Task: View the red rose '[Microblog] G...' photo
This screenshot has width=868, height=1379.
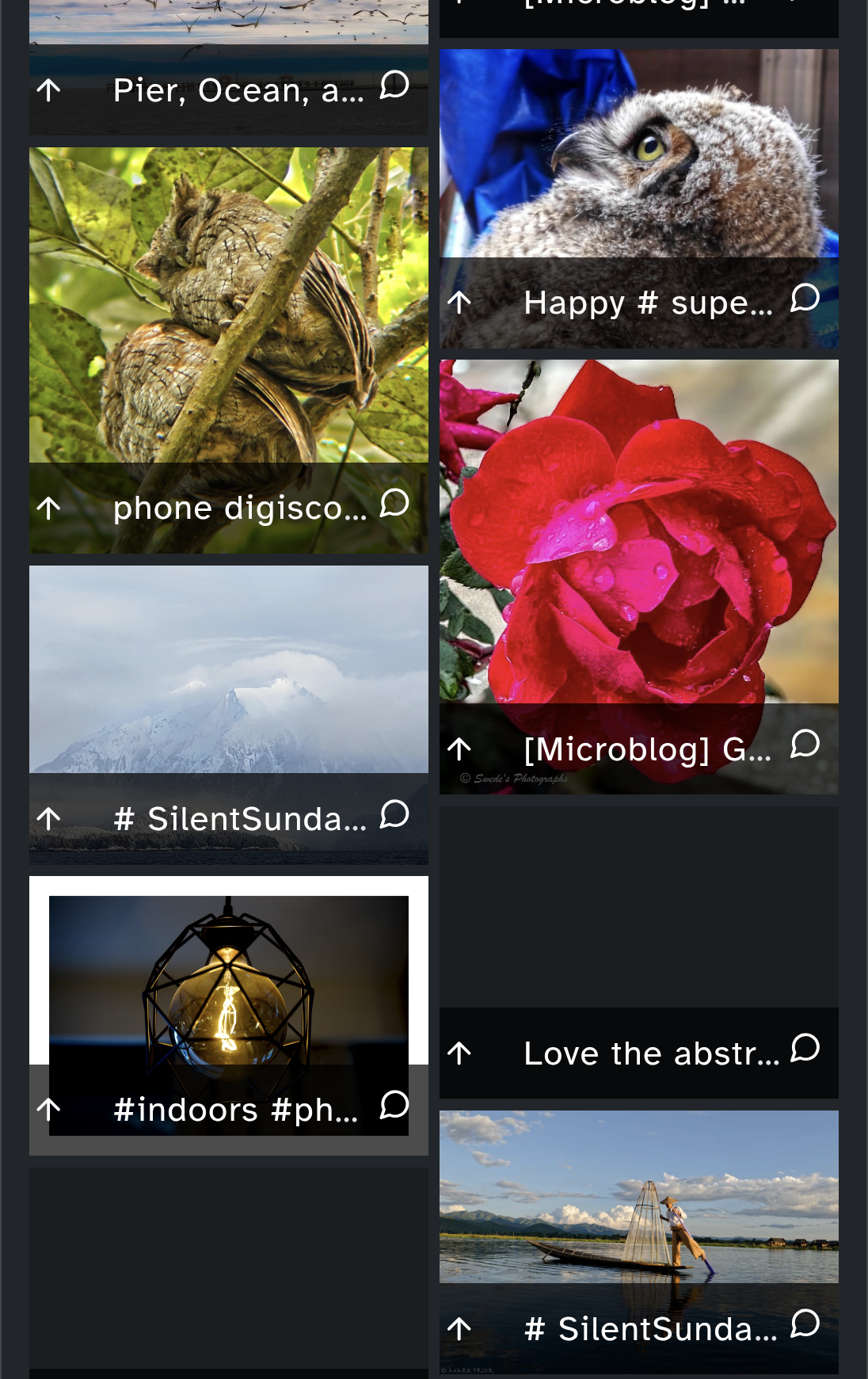Action: point(638,531)
